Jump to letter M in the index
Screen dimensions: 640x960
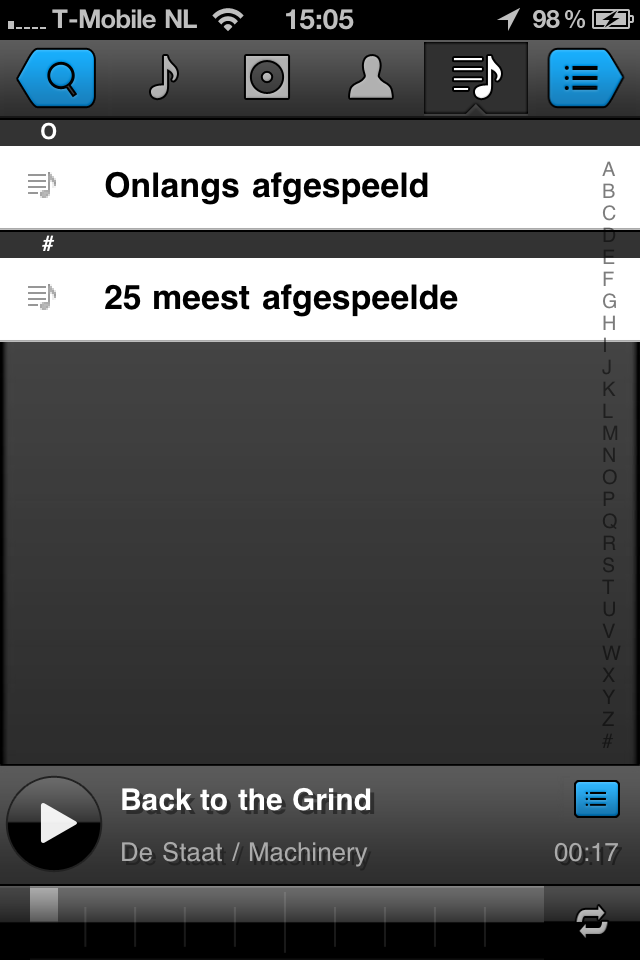coord(609,433)
